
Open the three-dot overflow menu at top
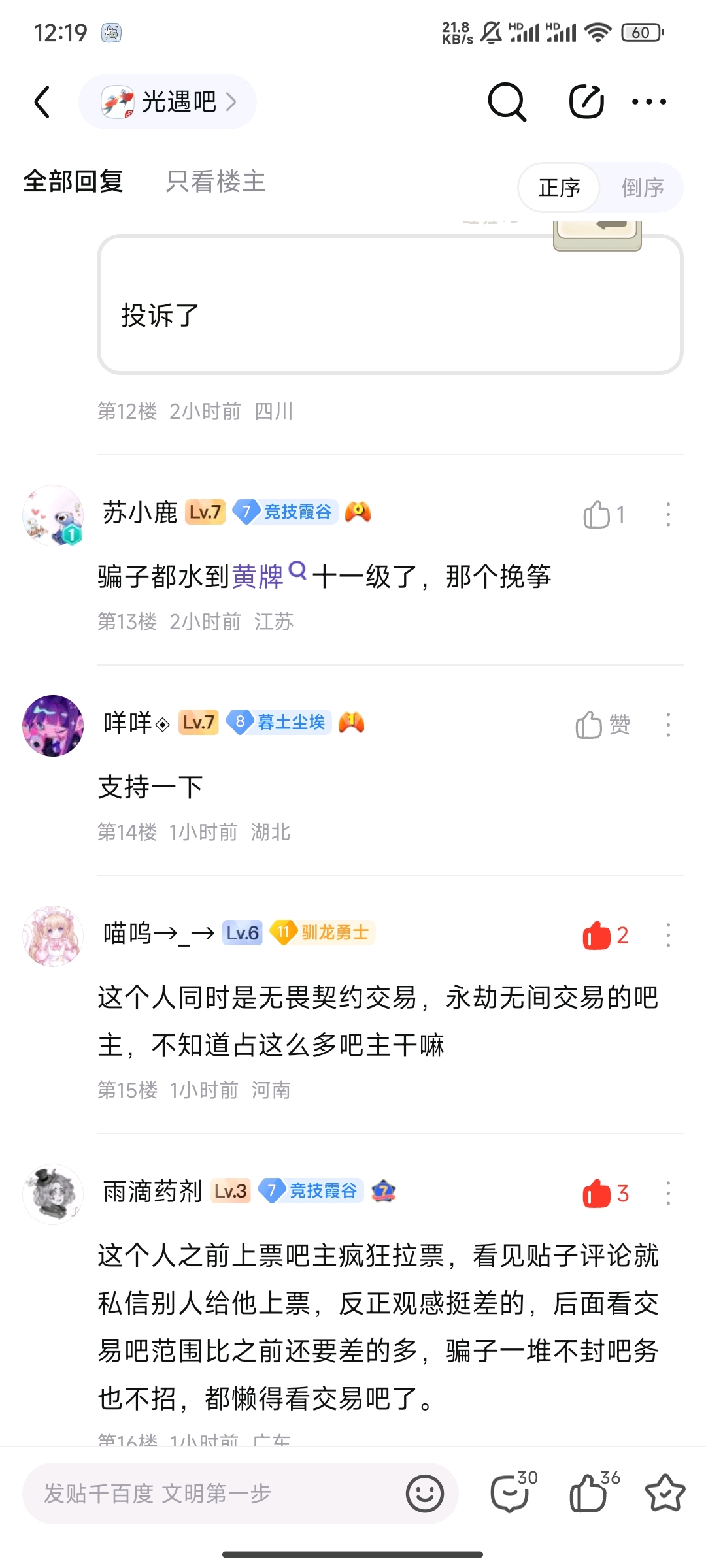click(649, 102)
